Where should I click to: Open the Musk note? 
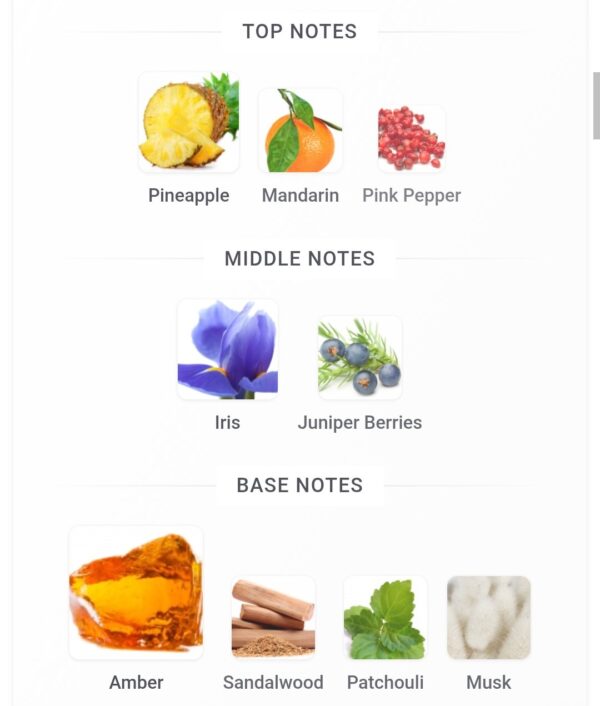click(488, 617)
